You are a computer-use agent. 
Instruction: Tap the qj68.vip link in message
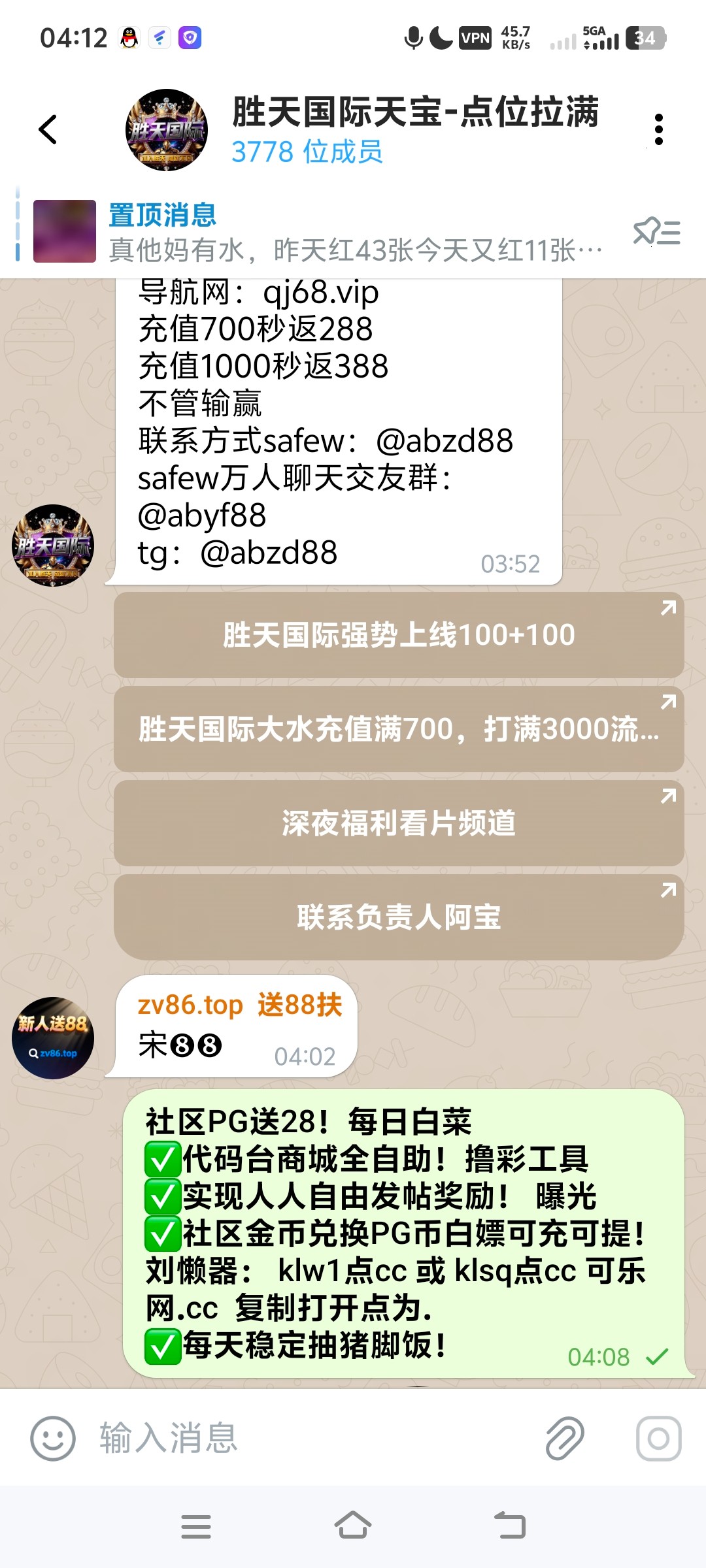pos(320,293)
